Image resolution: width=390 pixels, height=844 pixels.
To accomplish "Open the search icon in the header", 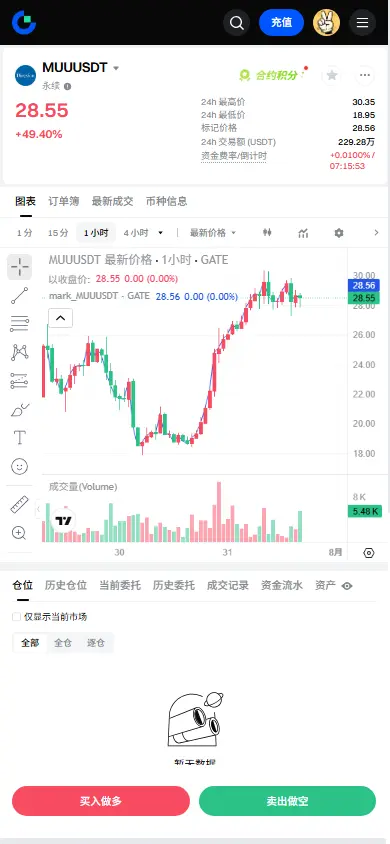I will pyautogui.click(x=237, y=23).
